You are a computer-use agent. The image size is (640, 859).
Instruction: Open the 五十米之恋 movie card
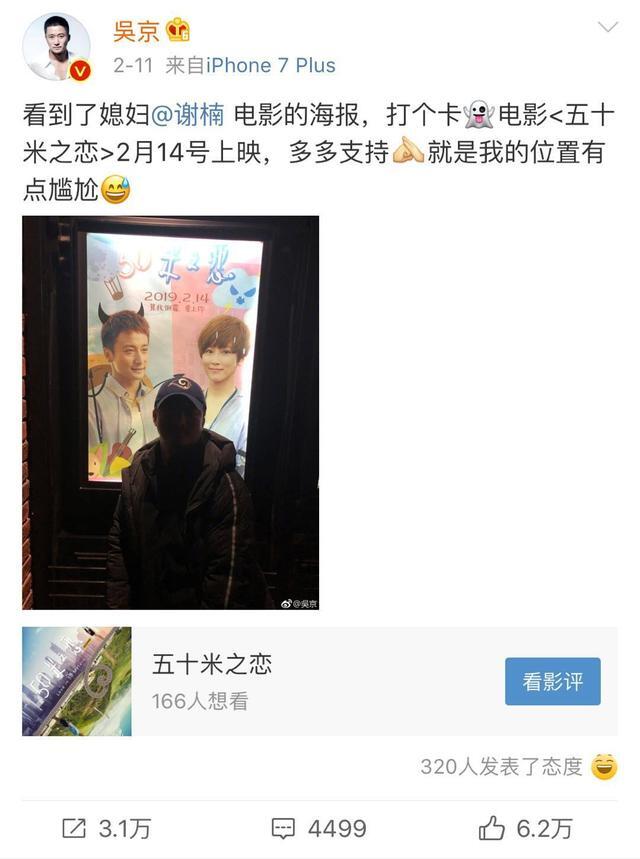tap(260, 681)
